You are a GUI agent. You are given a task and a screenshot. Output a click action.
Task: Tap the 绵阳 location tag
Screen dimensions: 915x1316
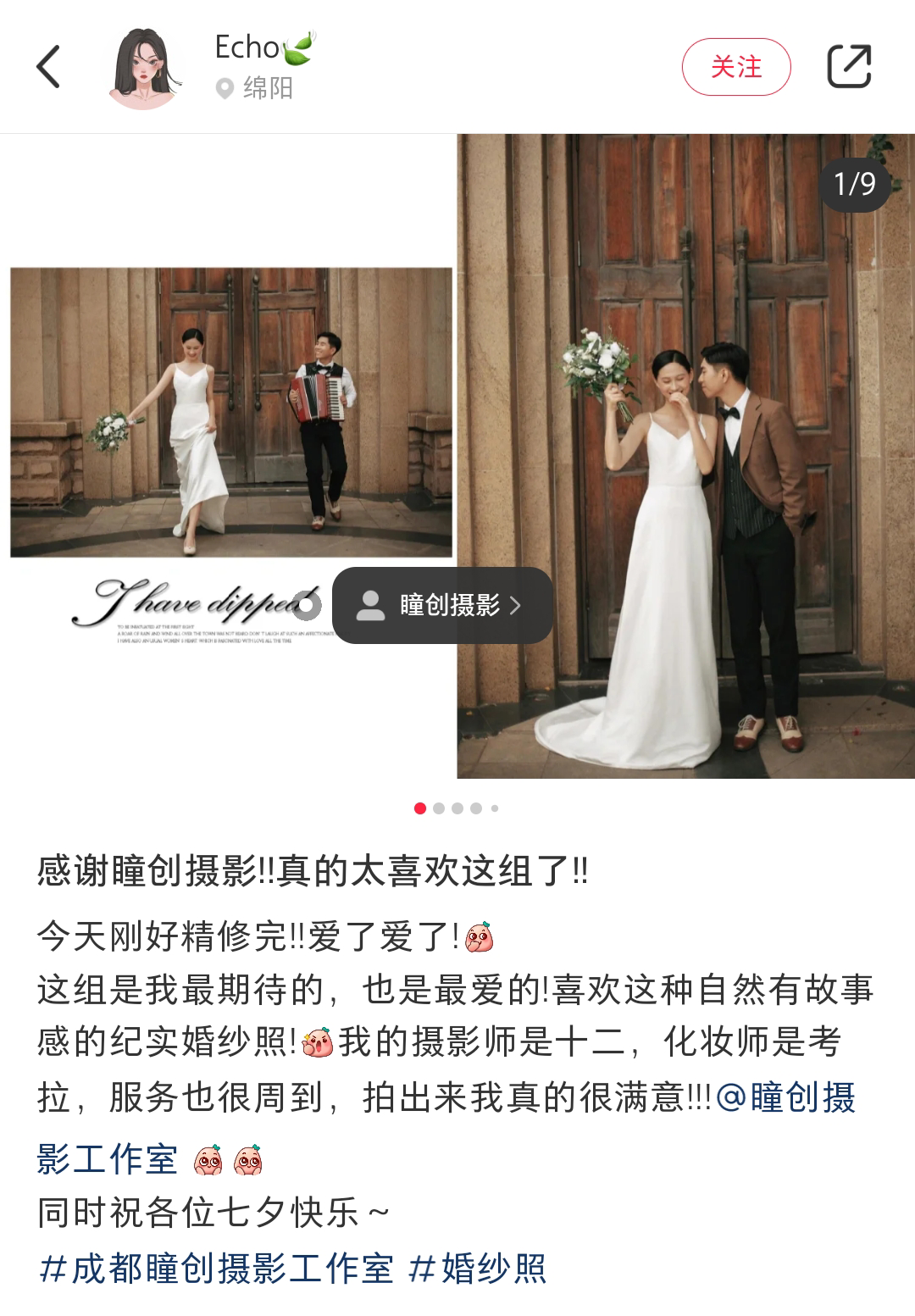click(x=256, y=88)
